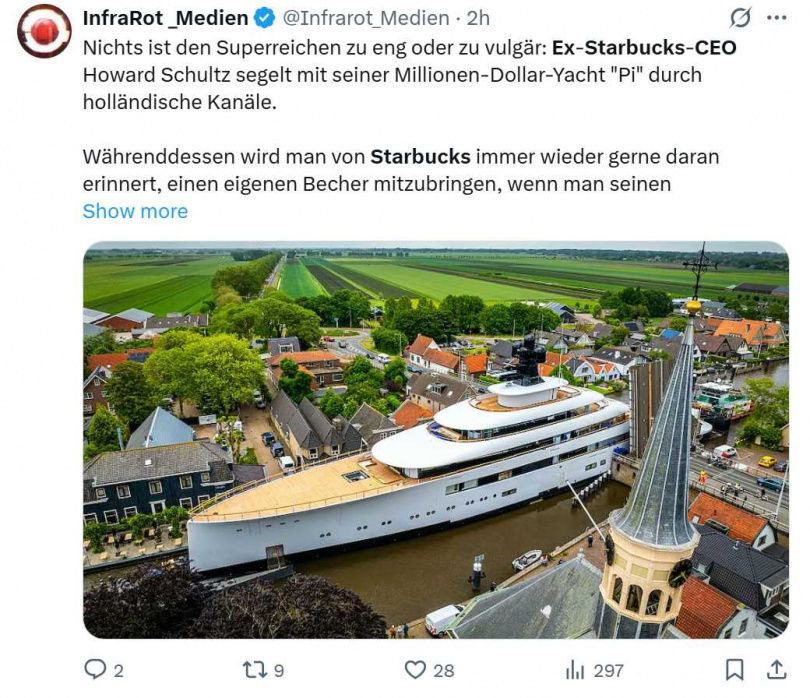Viewport: 810px width, 698px height.
Task: Repost the Howard Schultz yacht post
Action: (256, 670)
